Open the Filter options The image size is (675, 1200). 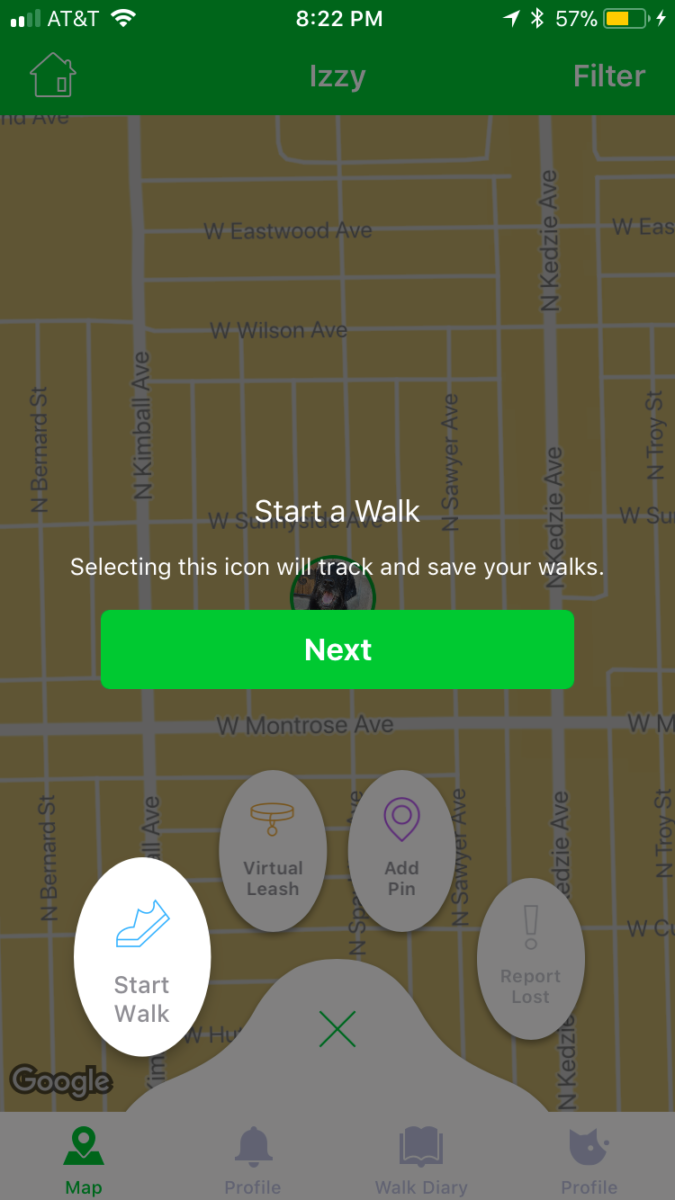[x=608, y=76]
